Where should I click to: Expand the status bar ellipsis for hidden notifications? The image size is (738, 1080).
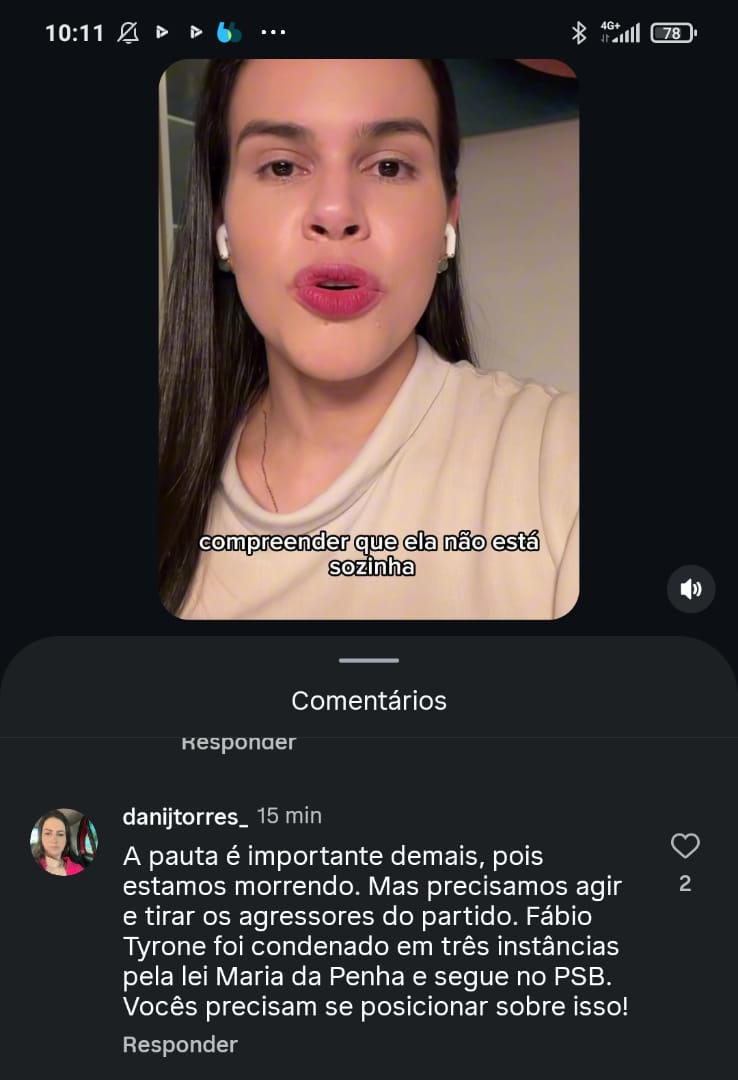[x=273, y=31]
